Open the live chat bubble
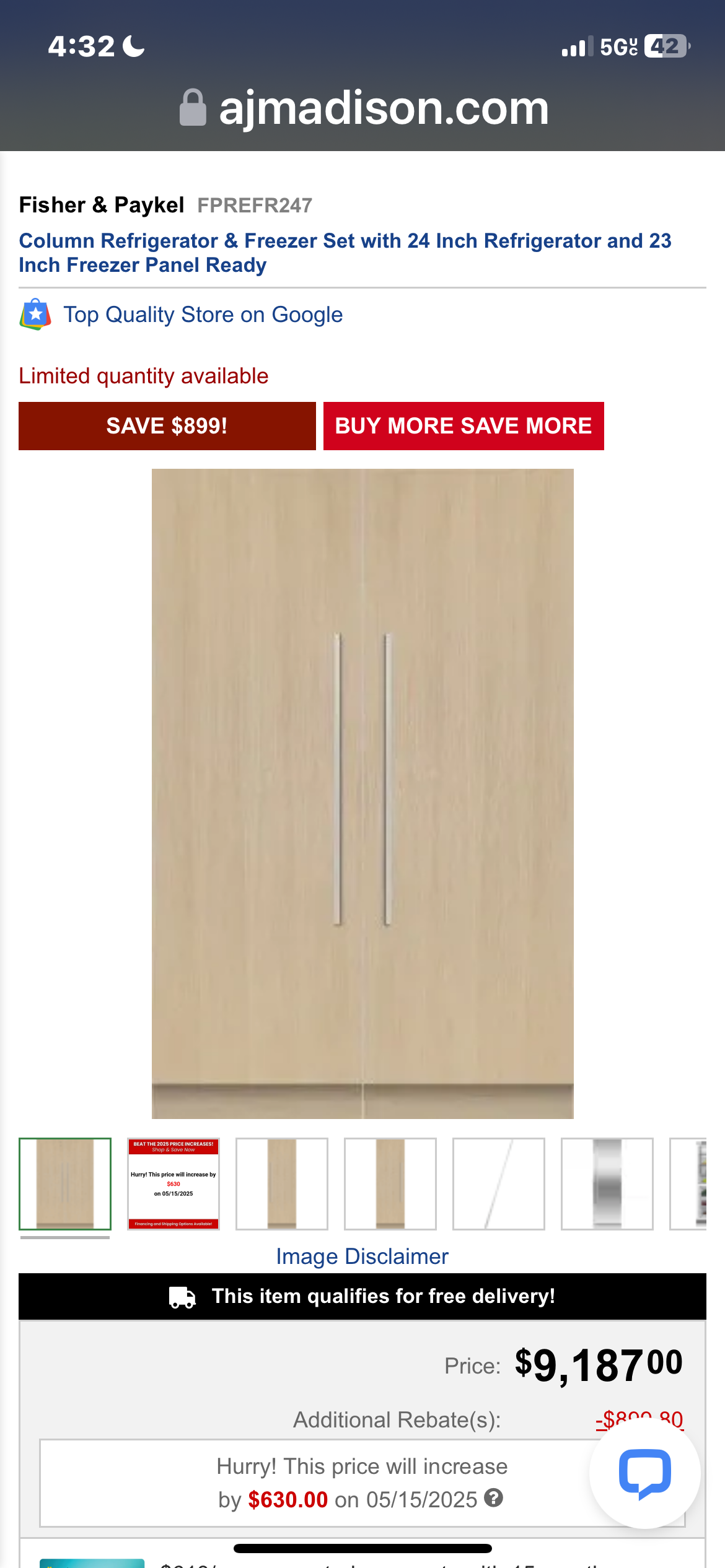725x1568 pixels. (644, 1473)
